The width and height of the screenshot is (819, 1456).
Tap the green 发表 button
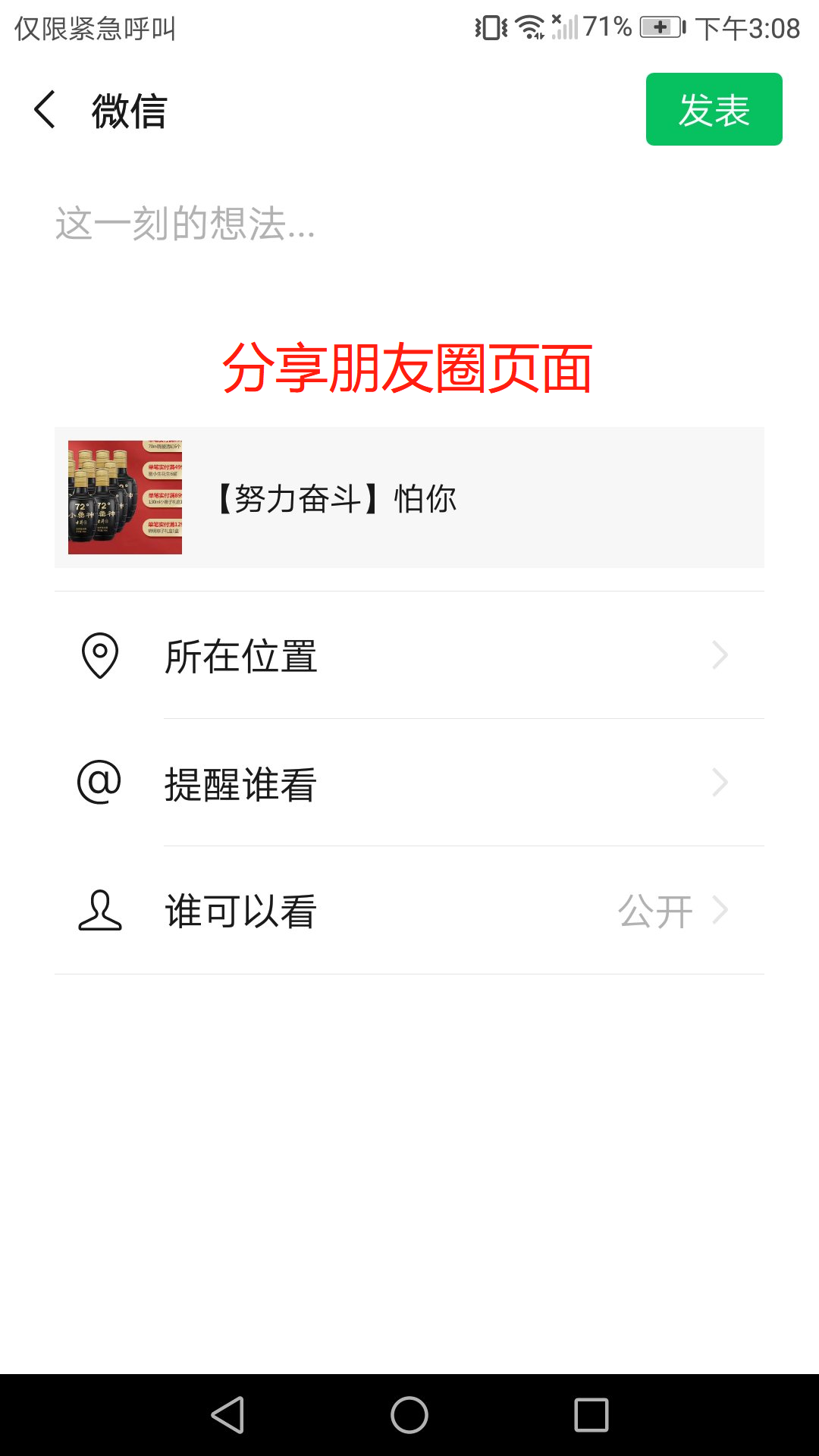[714, 109]
